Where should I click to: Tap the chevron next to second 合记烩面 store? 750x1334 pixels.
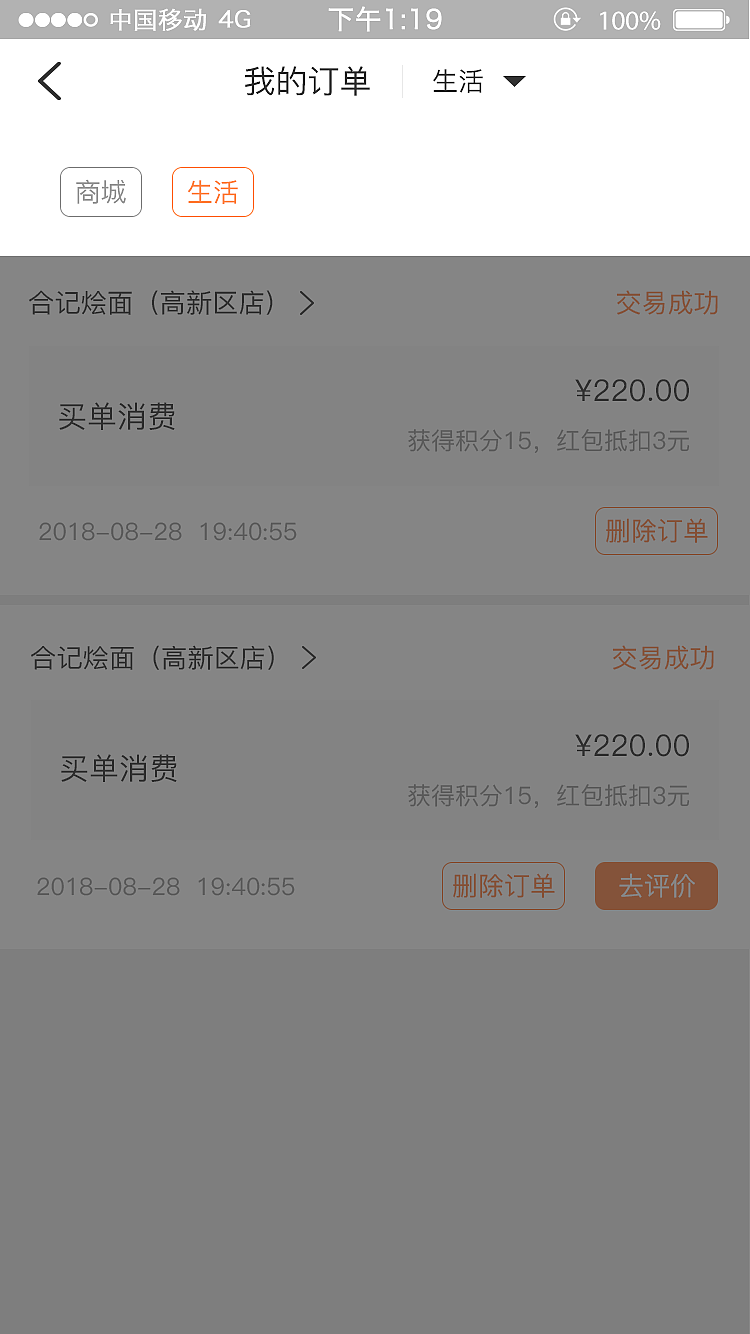click(308, 658)
